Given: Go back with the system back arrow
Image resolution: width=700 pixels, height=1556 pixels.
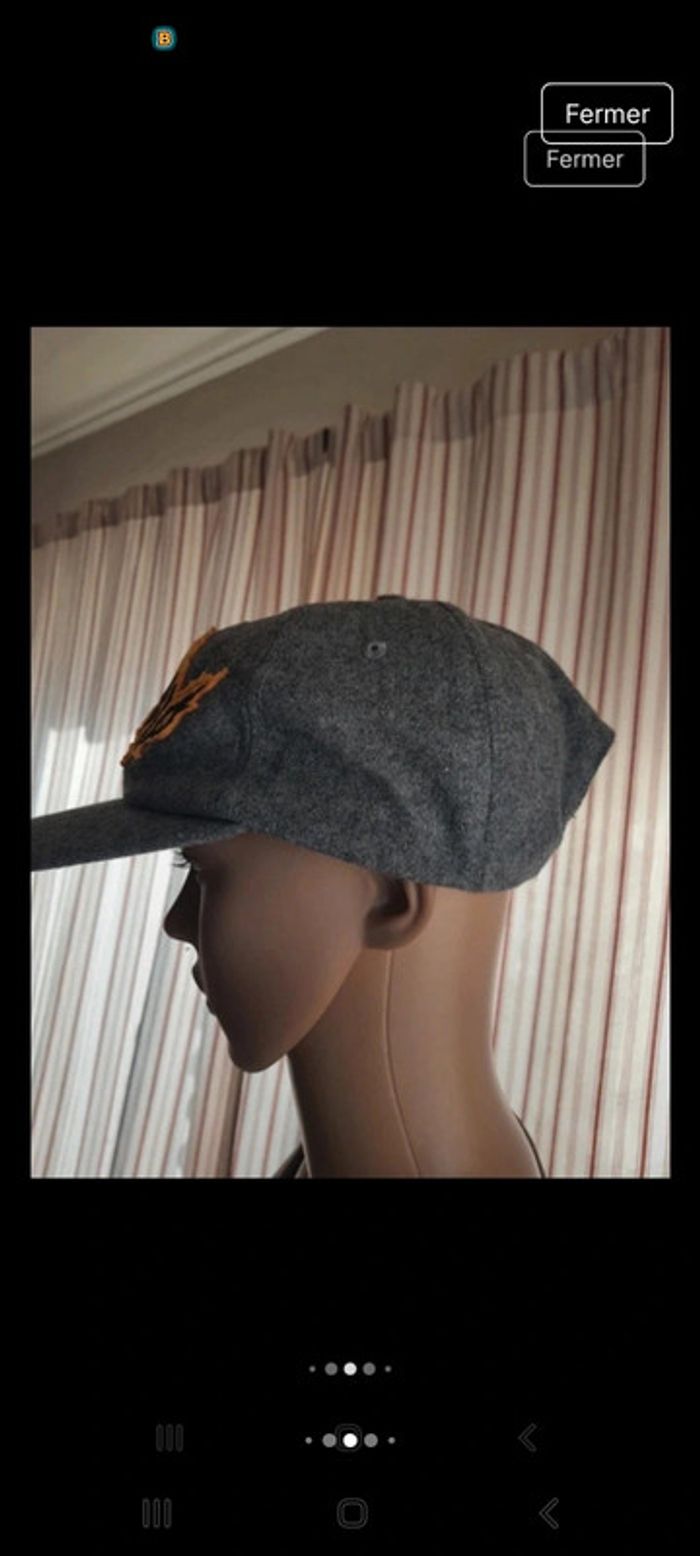Looking at the screenshot, I should 549,1513.
